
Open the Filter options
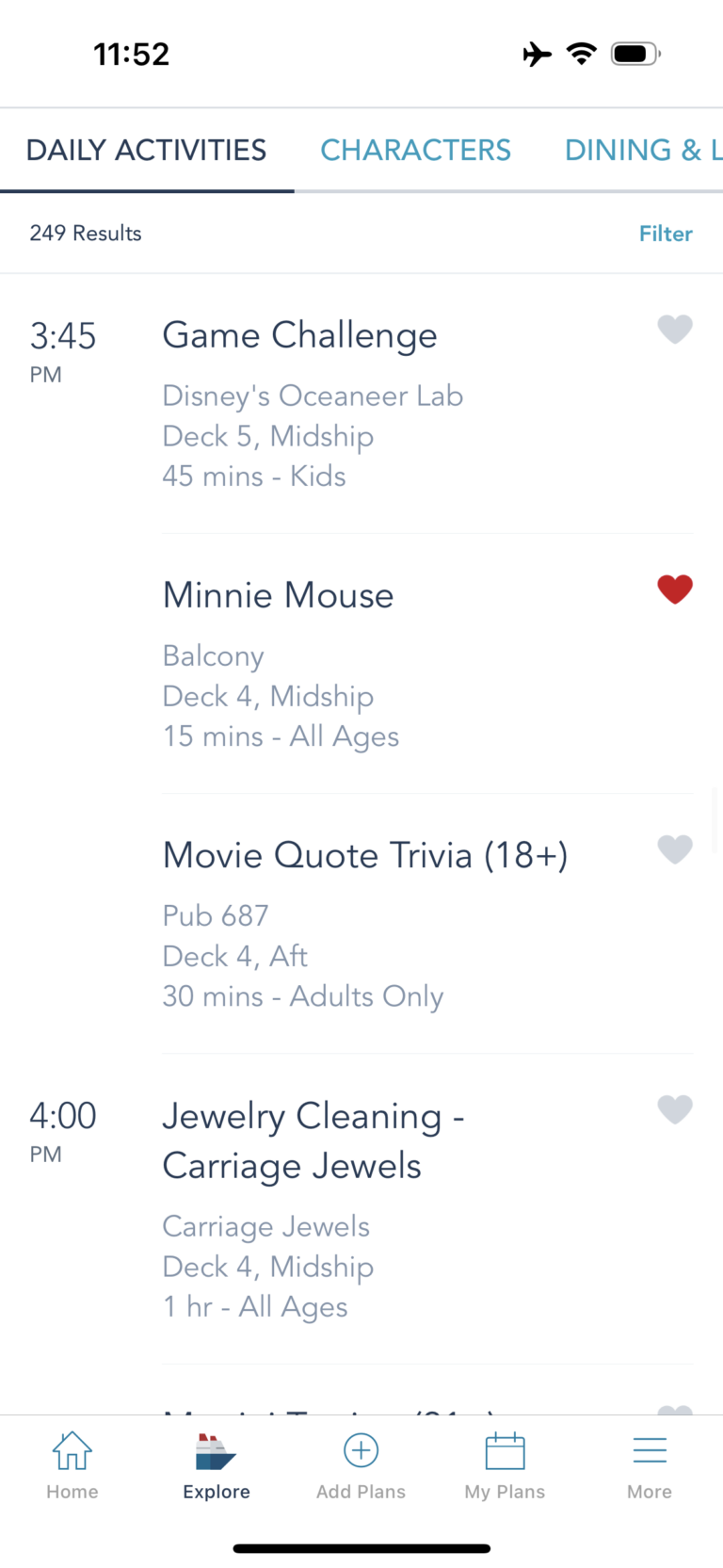coord(666,234)
